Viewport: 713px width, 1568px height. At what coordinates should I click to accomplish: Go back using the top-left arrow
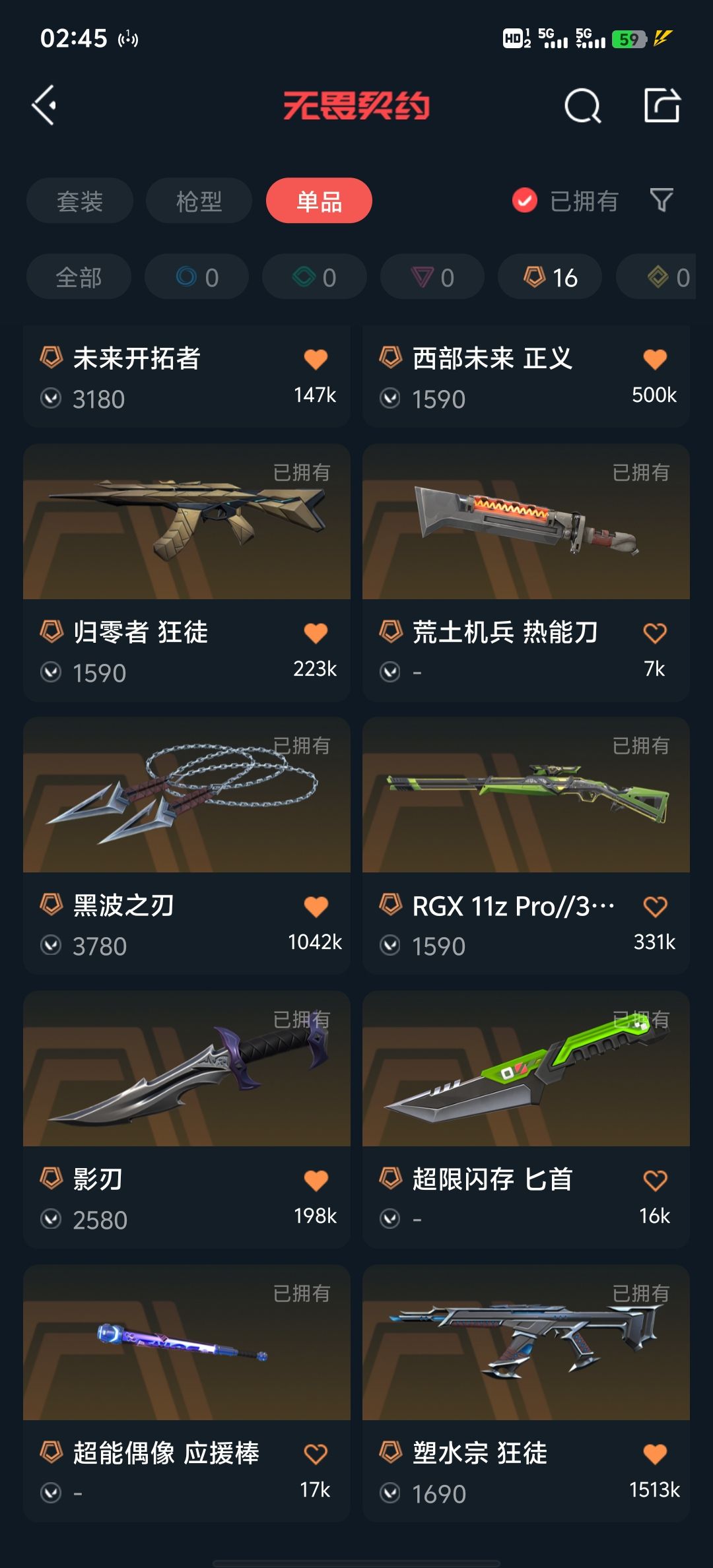coord(45,106)
